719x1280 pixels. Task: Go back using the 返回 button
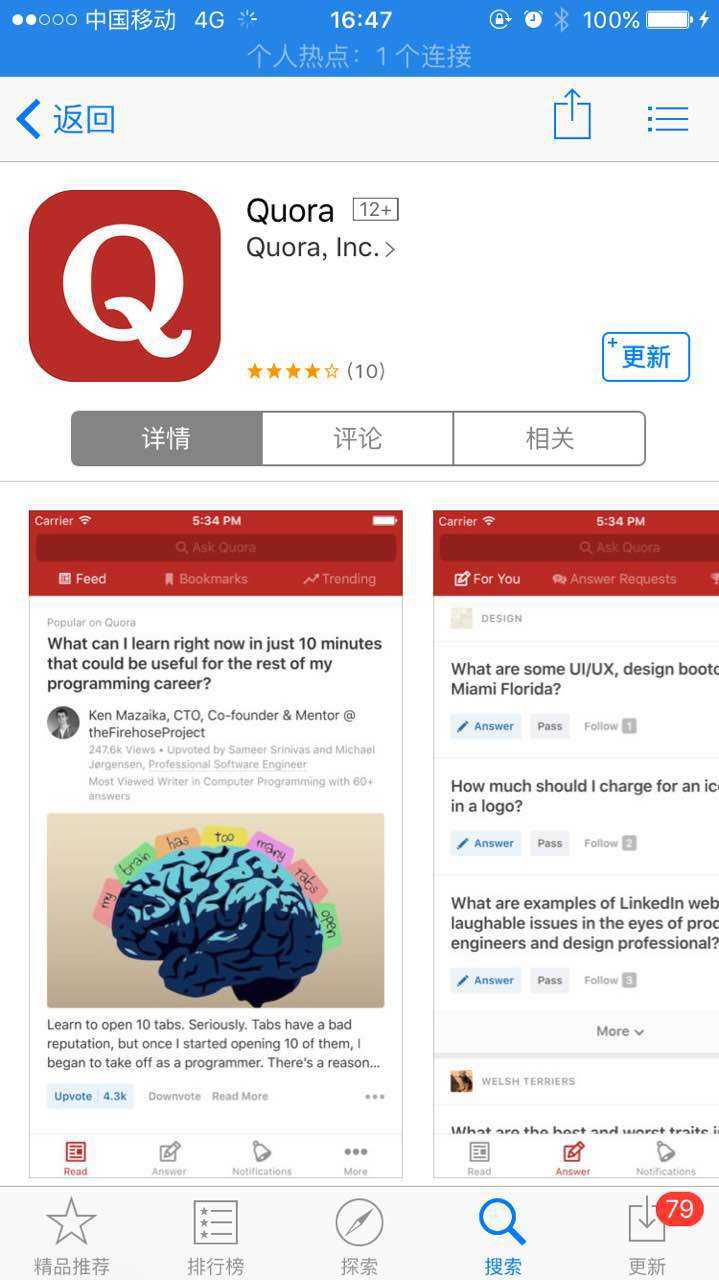(66, 119)
